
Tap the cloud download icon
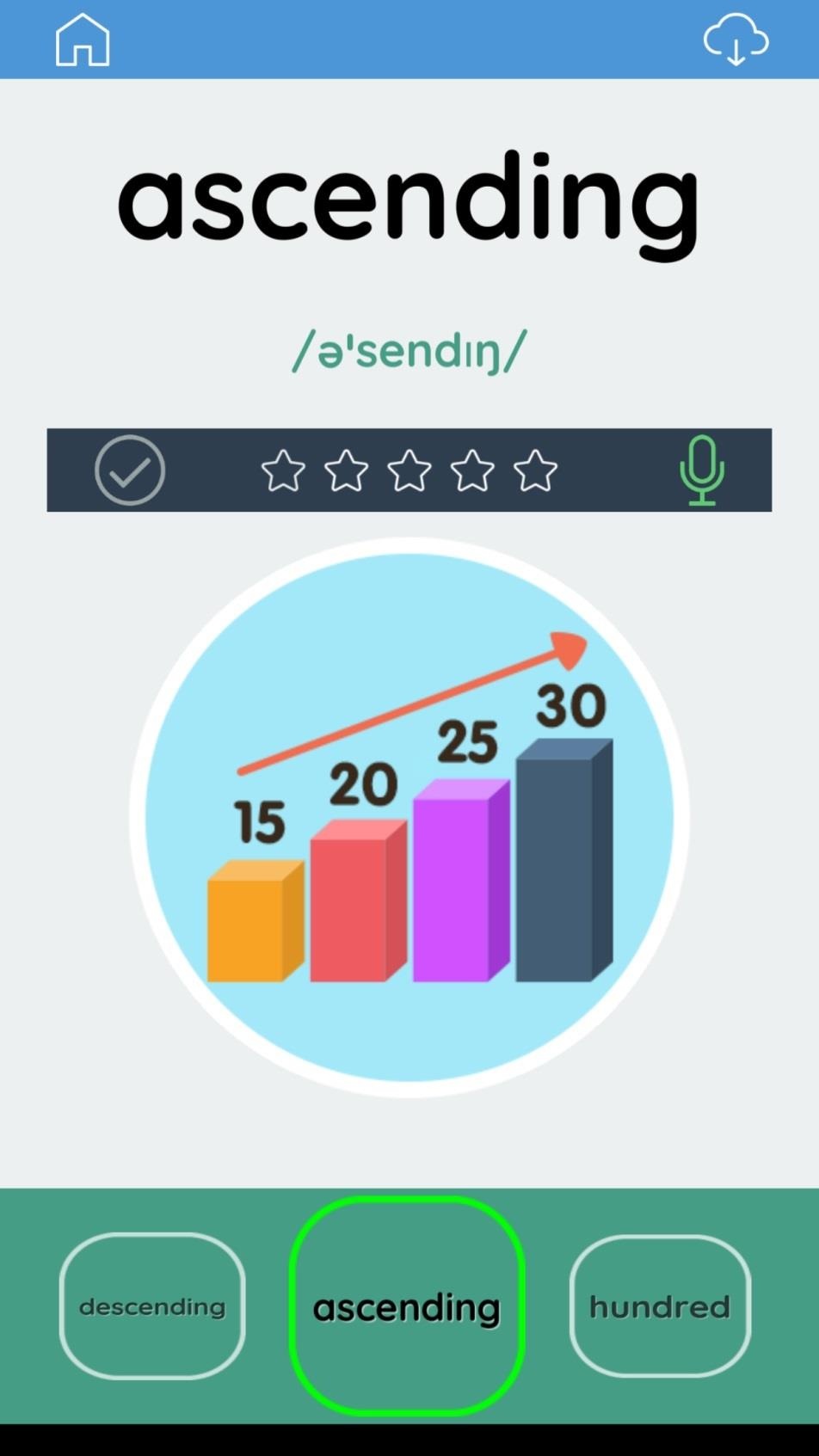[736, 40]
